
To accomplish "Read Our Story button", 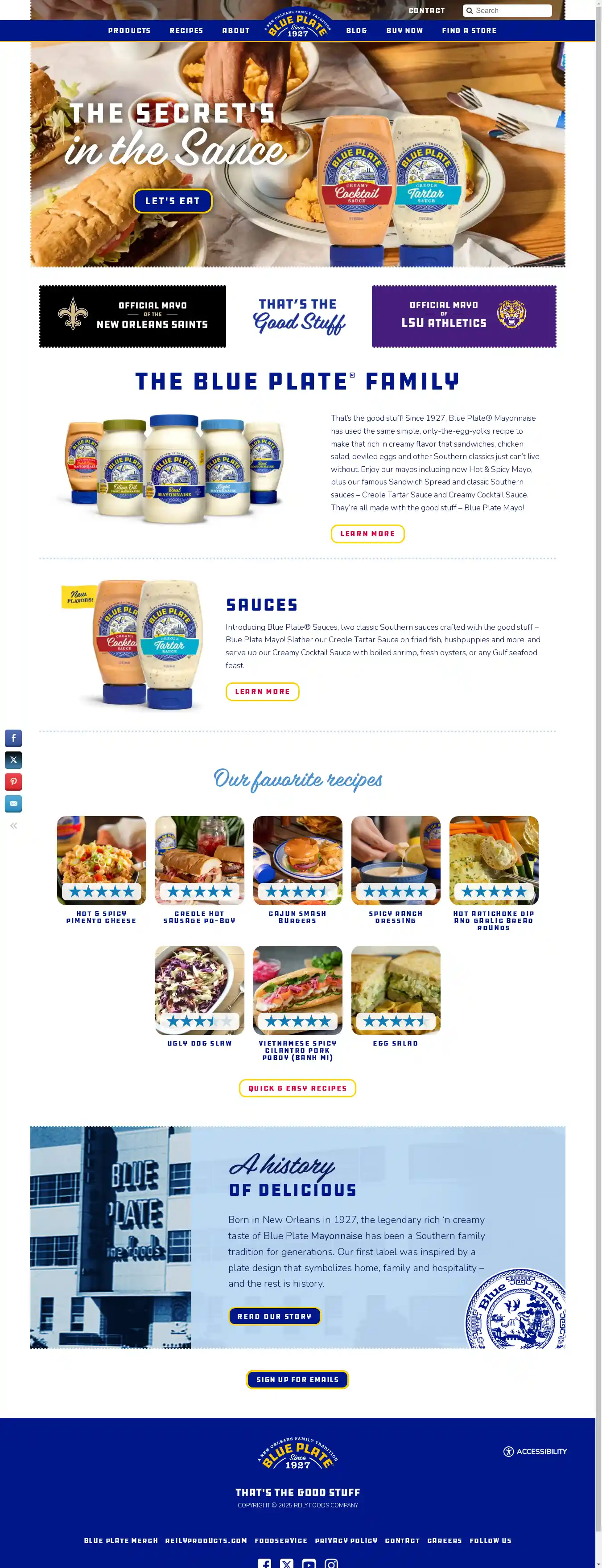I will coord(275,1315).
